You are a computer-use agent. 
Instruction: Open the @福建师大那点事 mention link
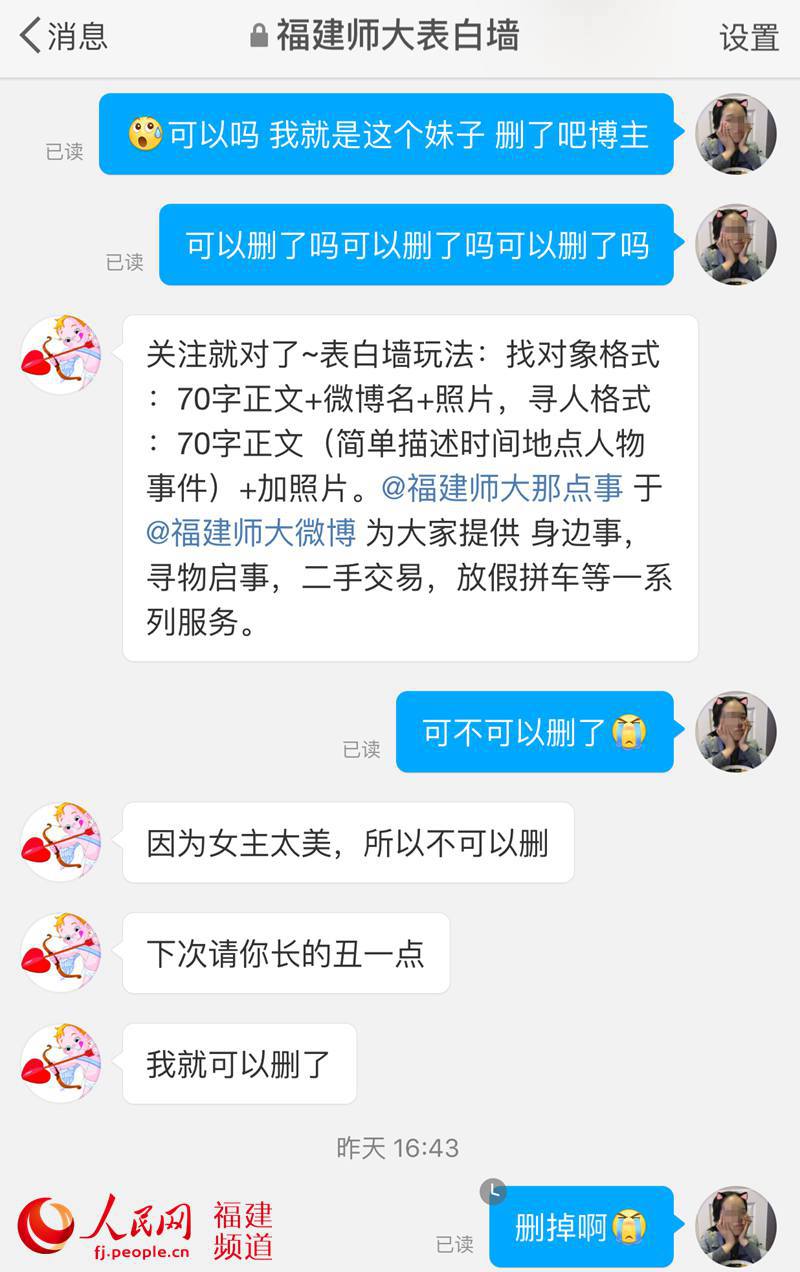[x=502, y=488]
